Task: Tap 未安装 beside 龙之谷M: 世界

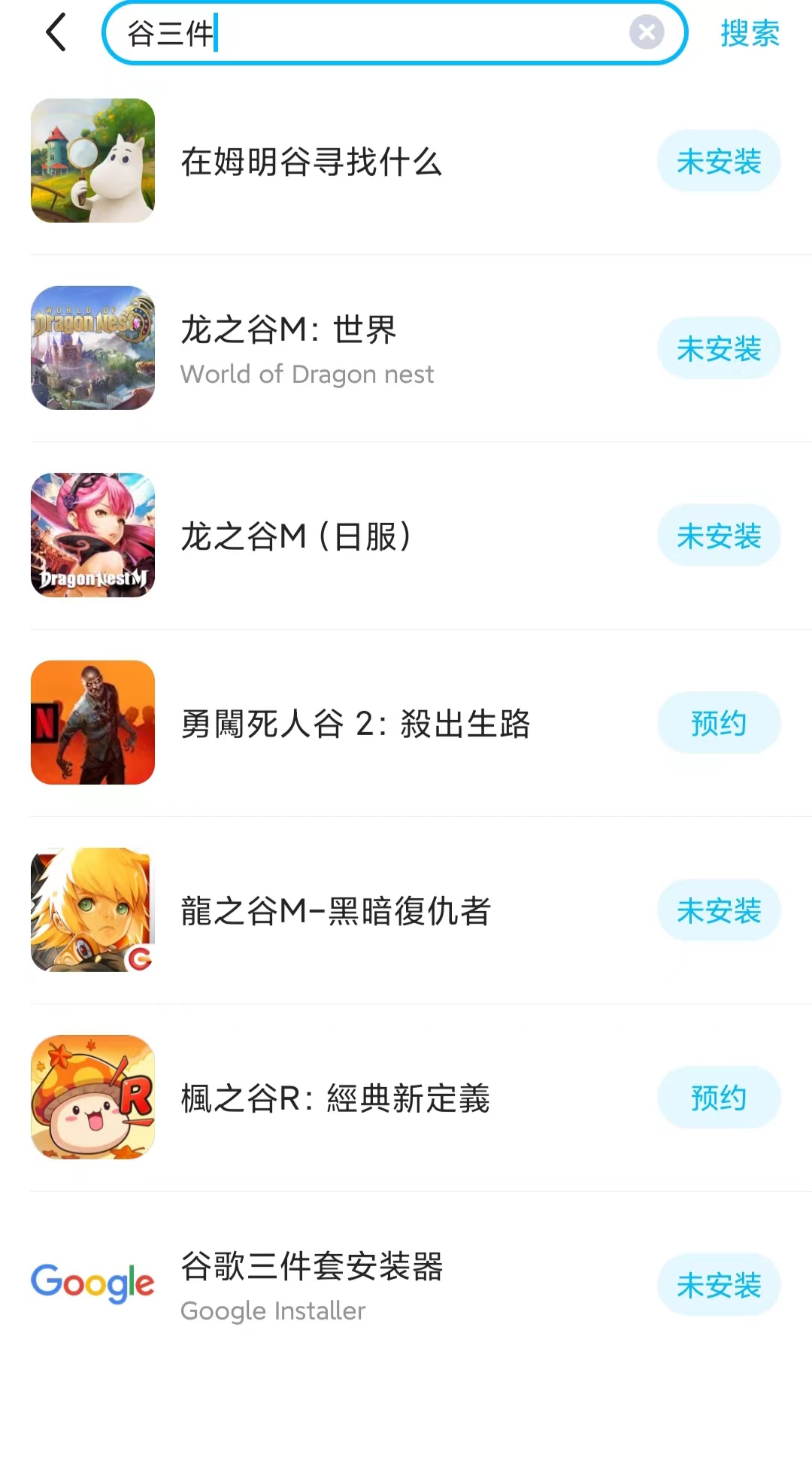Action: tap(719, 348)
